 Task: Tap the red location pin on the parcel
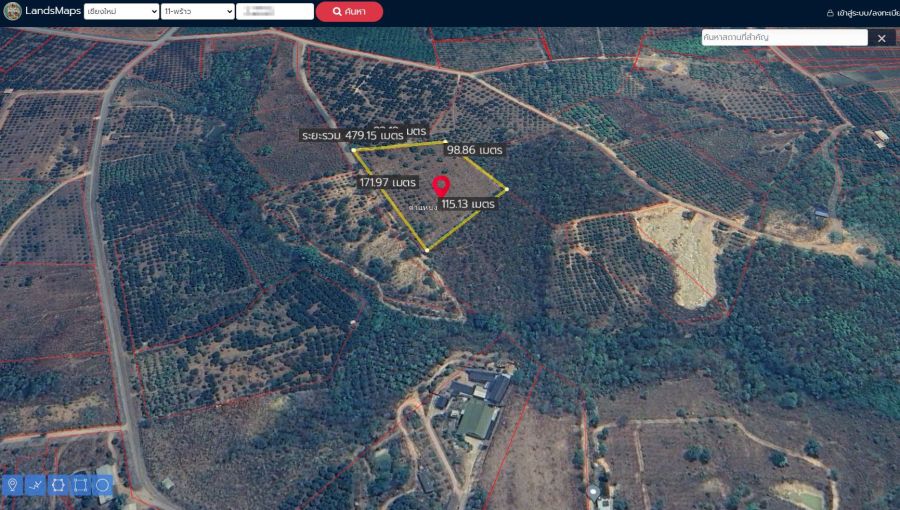pyautogui.click(x=441, y=187)
